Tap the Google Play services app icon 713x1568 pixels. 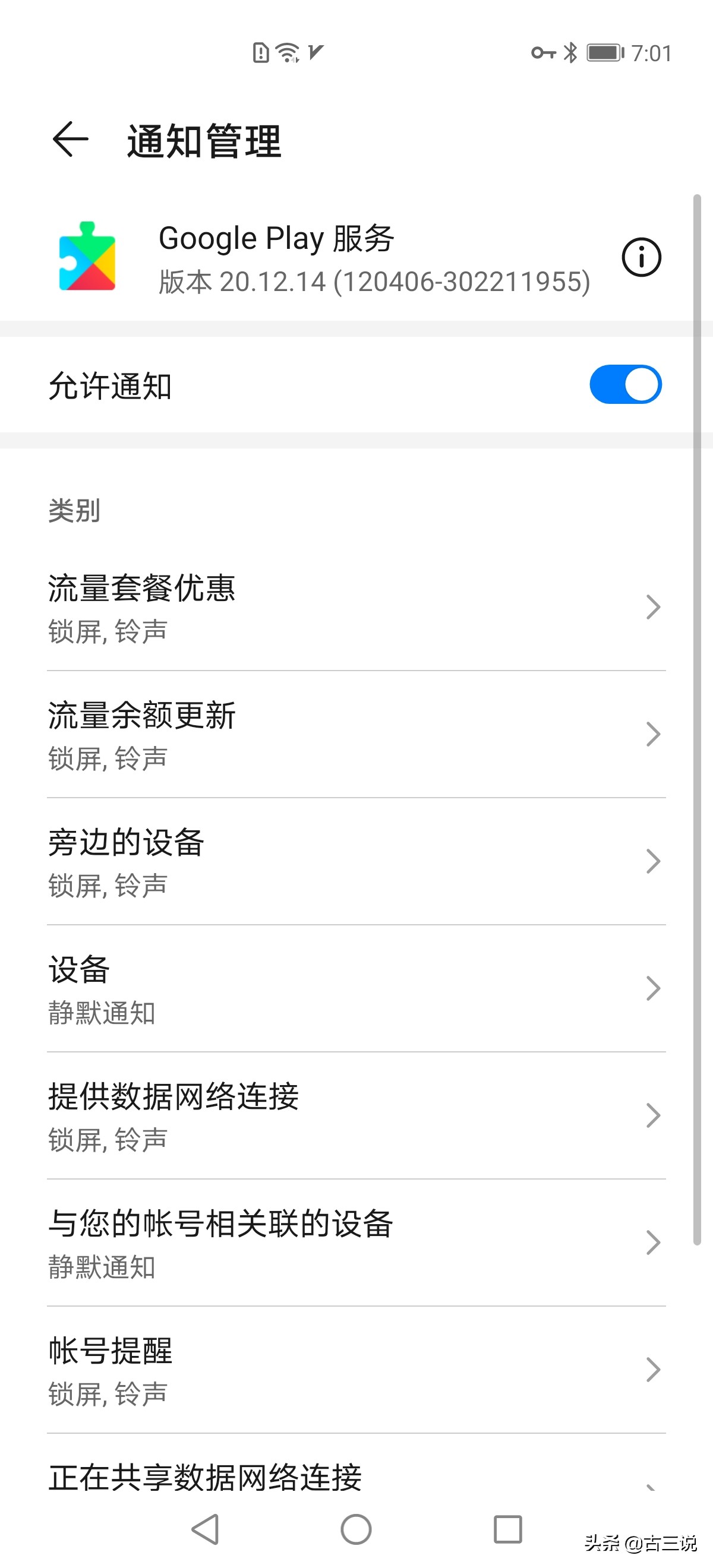[x=87, y=258]
